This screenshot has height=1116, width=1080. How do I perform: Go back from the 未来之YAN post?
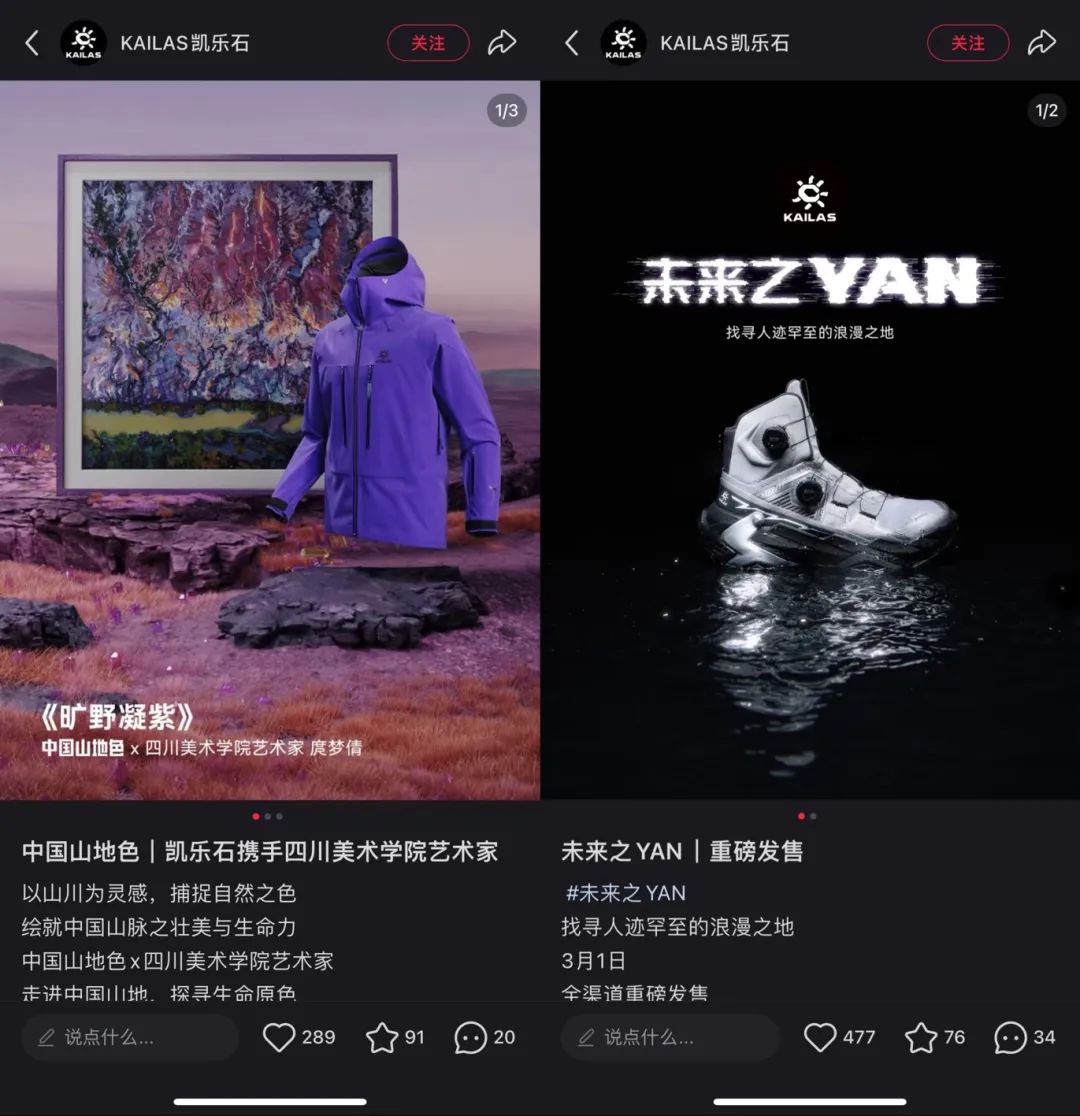pyautogui.click(x=572, y=43)
